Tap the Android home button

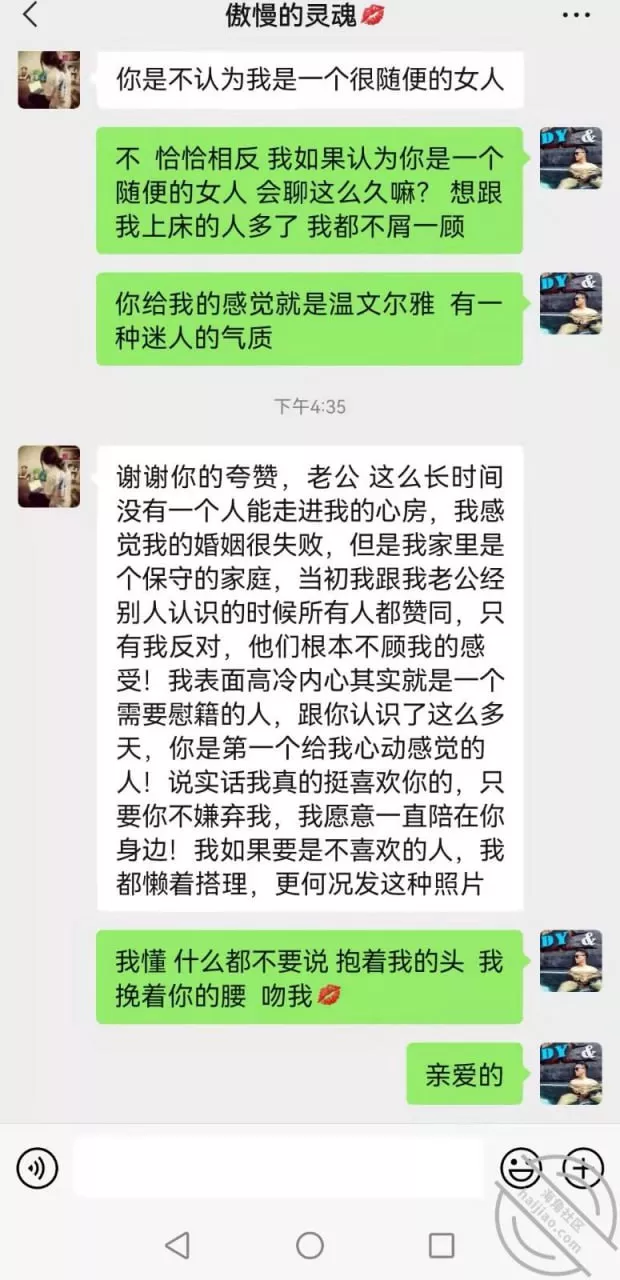point(310,1245)
